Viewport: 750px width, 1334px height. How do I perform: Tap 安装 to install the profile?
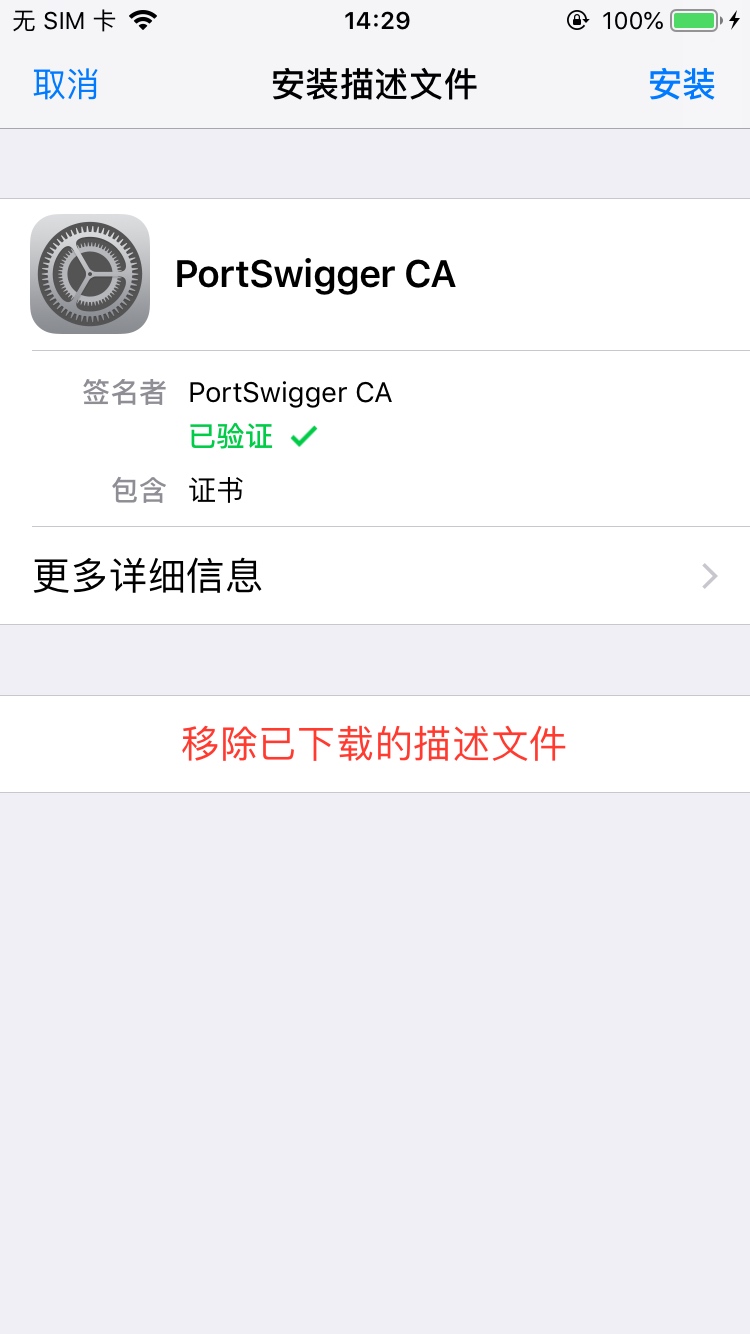(x=681, y=85)
